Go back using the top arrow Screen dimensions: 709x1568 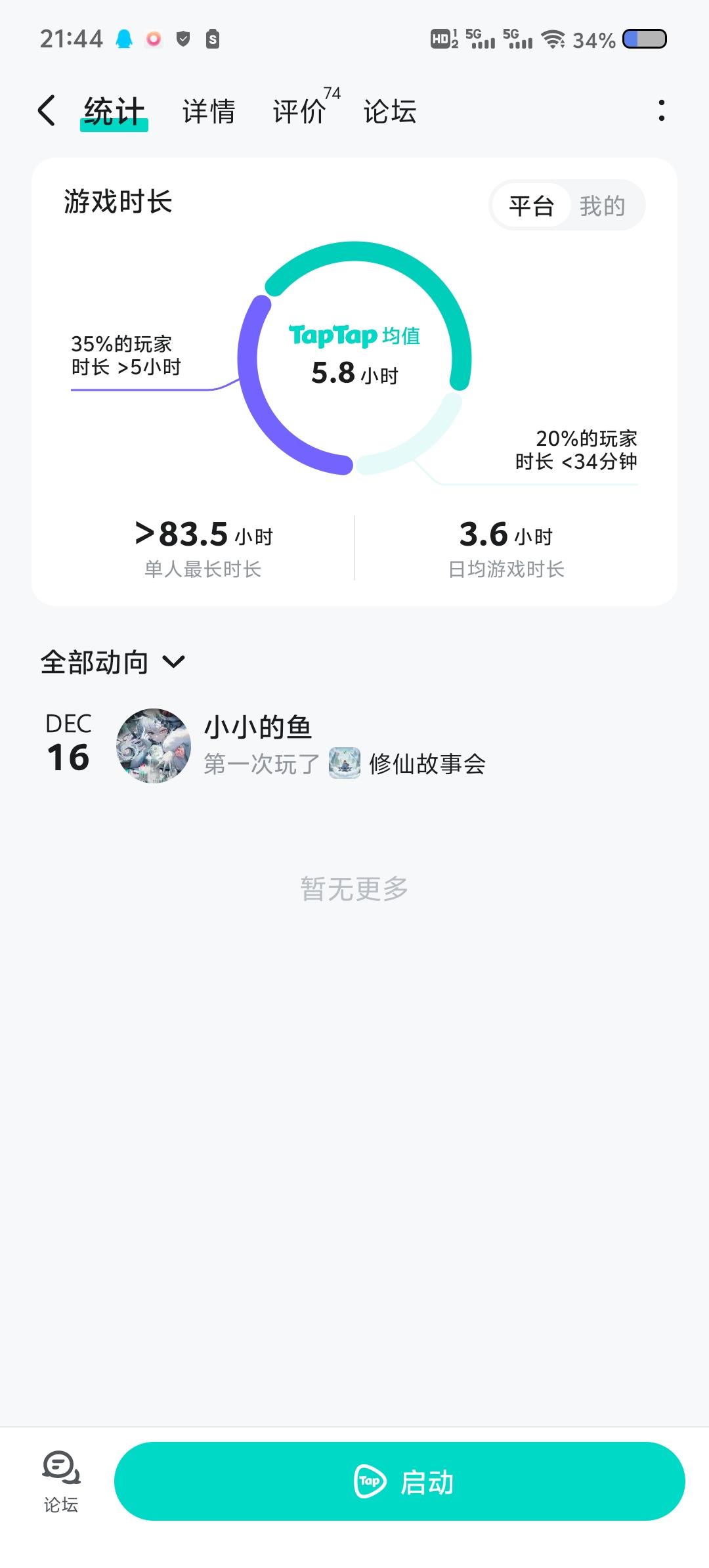pyautogui.click(x=47, y=110)
